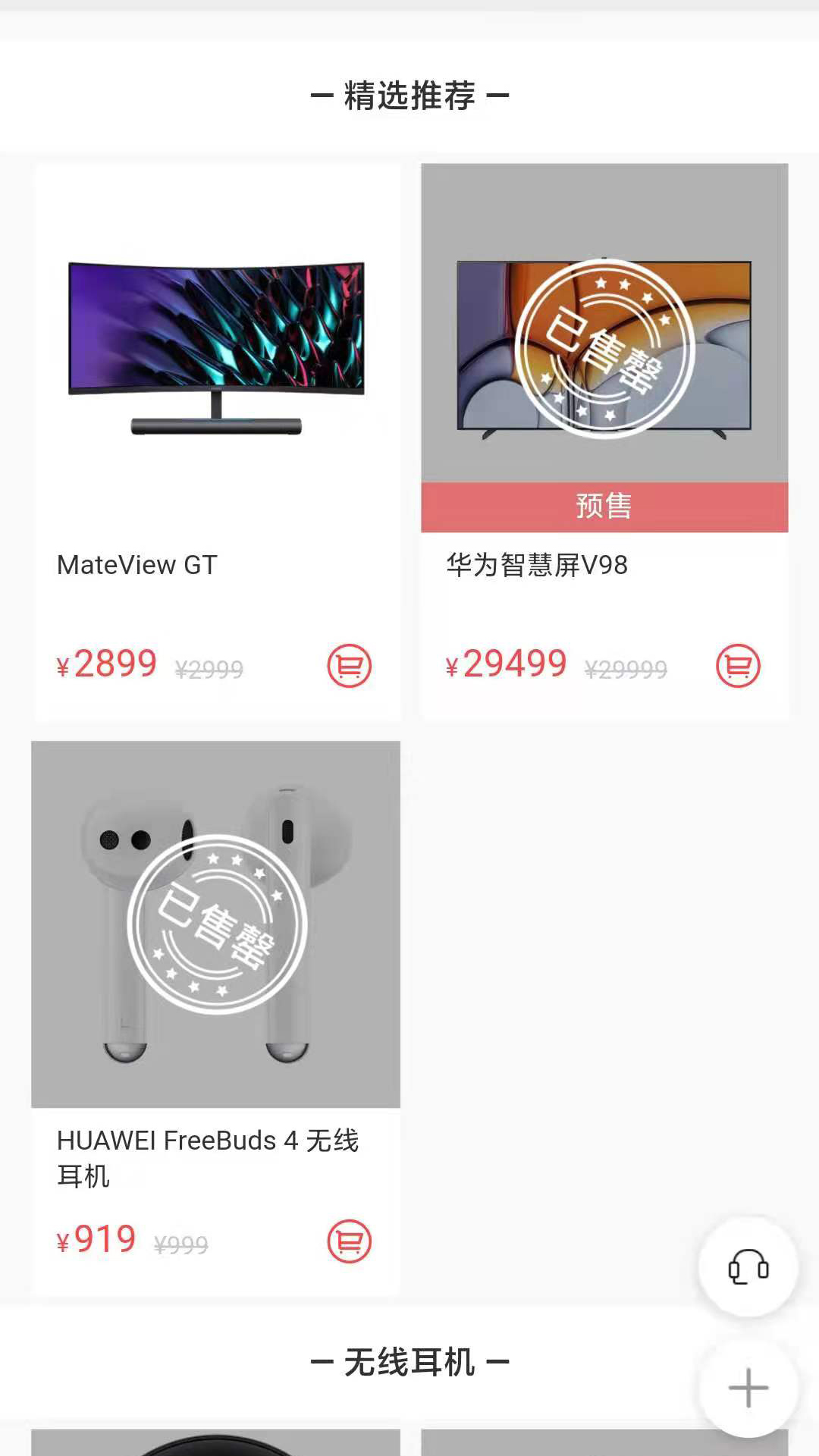
Task: Add MateView GT to cart
Action: click(x=349, y=666)
